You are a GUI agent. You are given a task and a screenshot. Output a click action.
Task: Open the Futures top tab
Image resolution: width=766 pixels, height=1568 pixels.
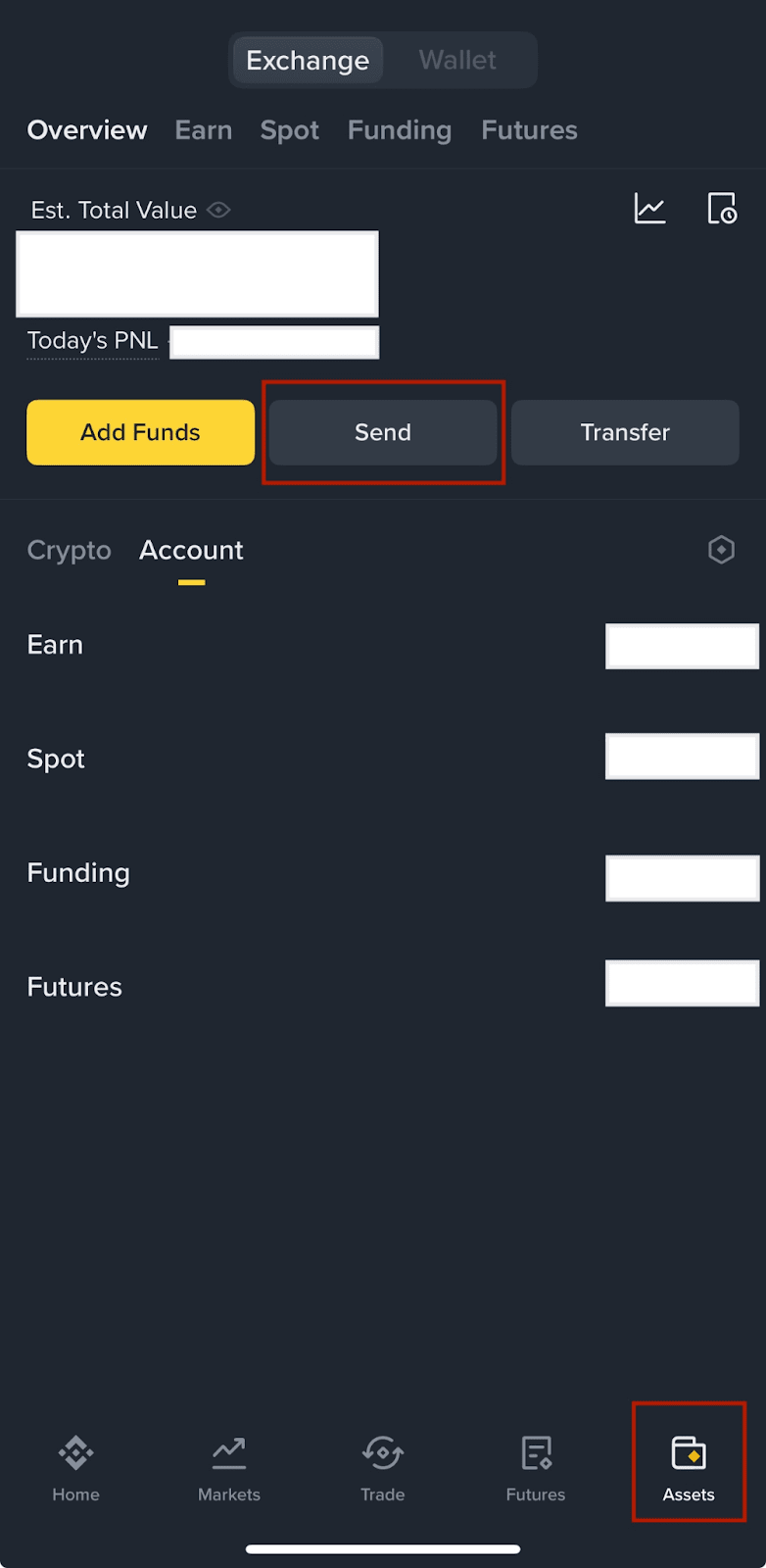pos(529,130)
